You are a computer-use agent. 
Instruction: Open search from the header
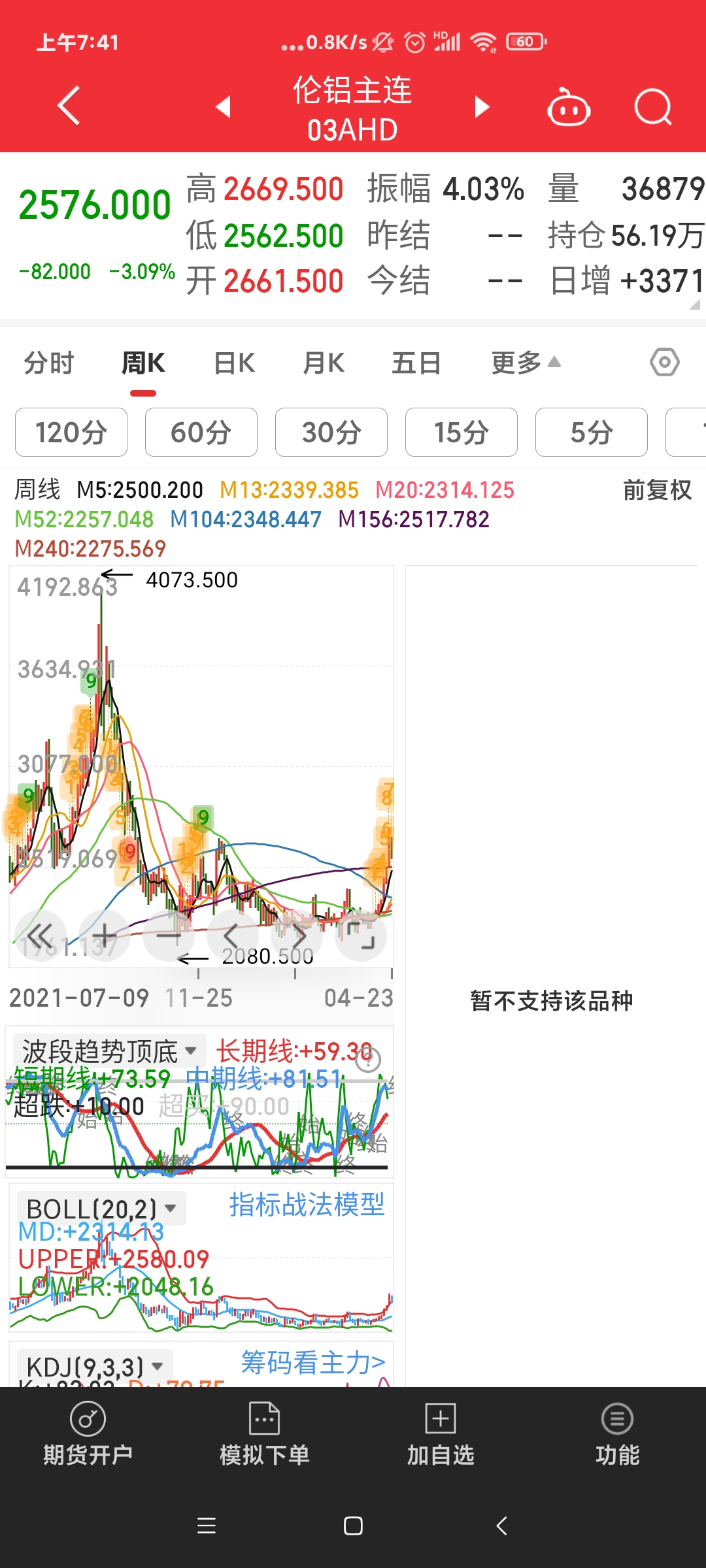click(652, 106)
